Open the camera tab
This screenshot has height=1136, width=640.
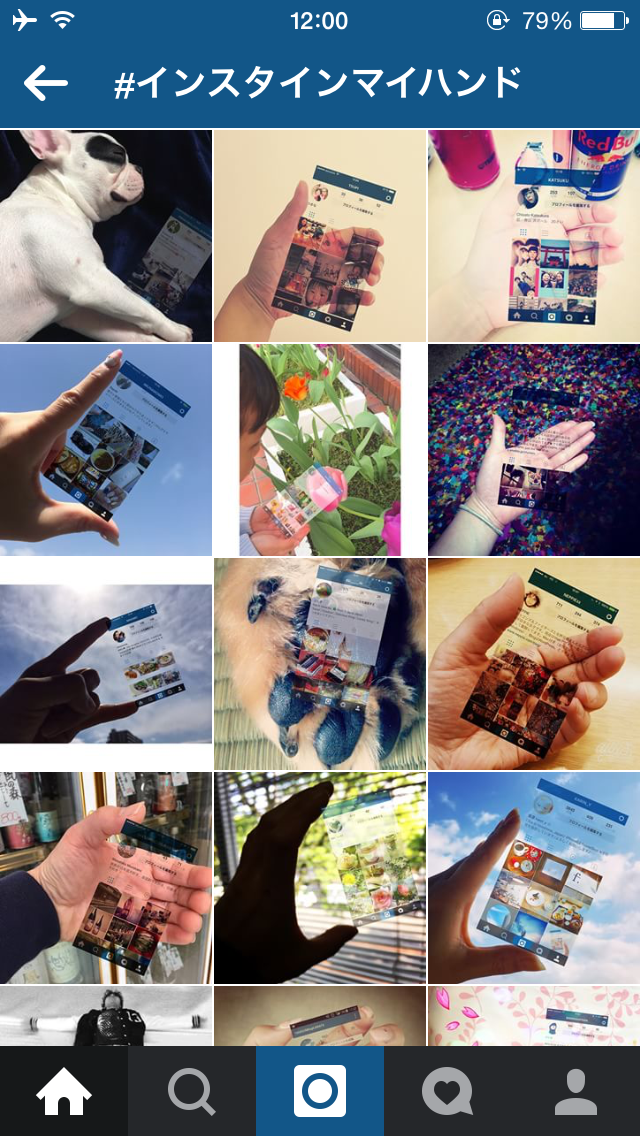click(320, 1091)
